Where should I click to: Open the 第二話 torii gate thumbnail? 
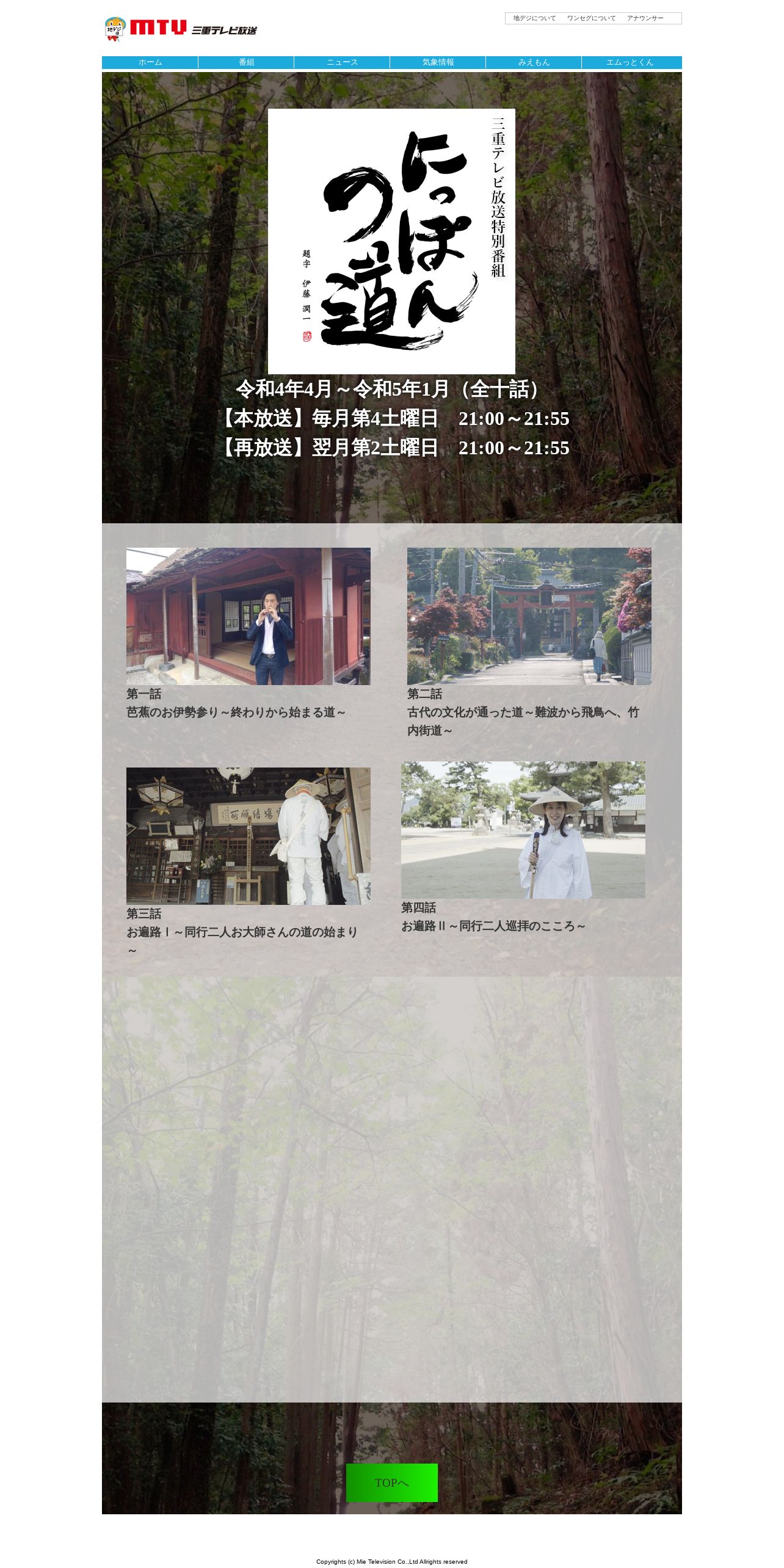tap(529, 616)
